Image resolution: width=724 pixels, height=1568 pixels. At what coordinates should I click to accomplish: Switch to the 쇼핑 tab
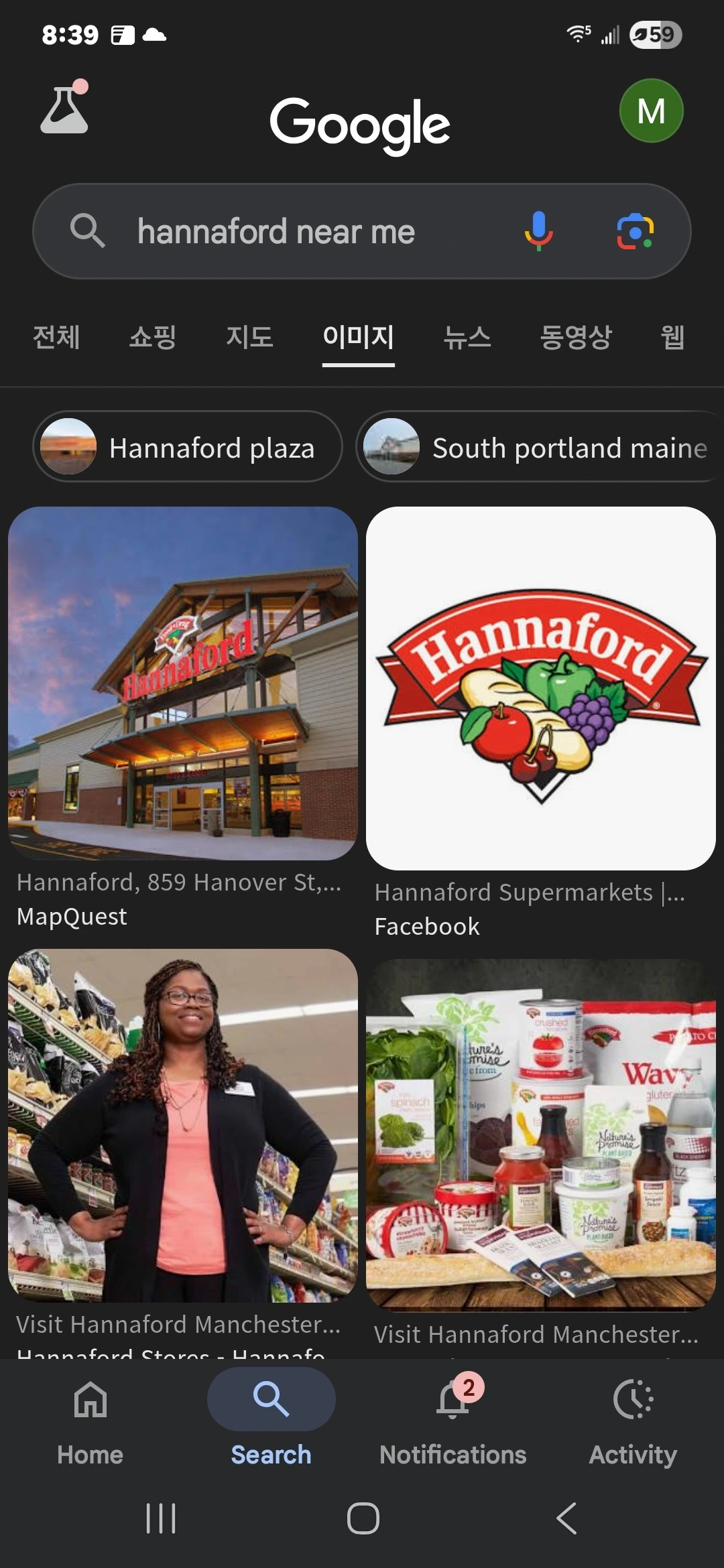point(153,336)
